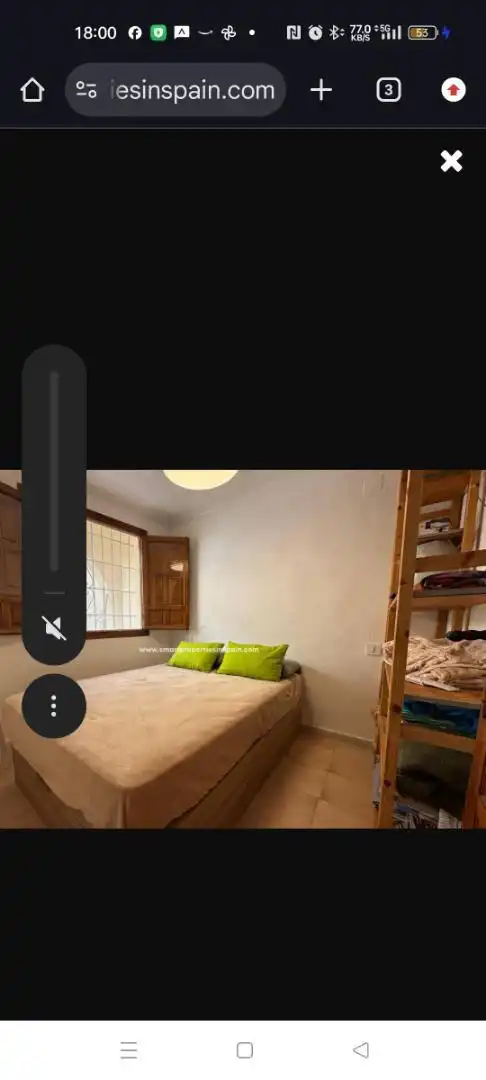View the three open tabs
Screen dimensions: 486x1080
click(388, 90)
